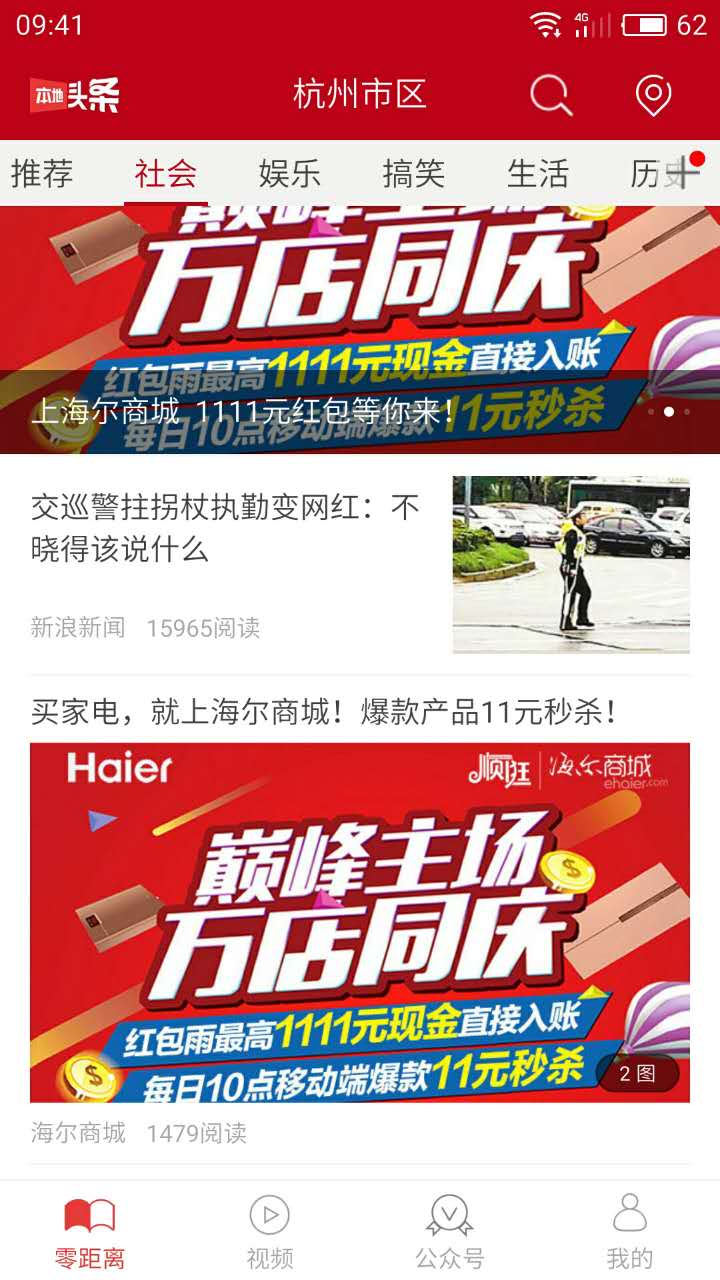Switch to the 娱乐 tab
Viewport: 720px width, 1280px height.
click(x=290, y=174)
